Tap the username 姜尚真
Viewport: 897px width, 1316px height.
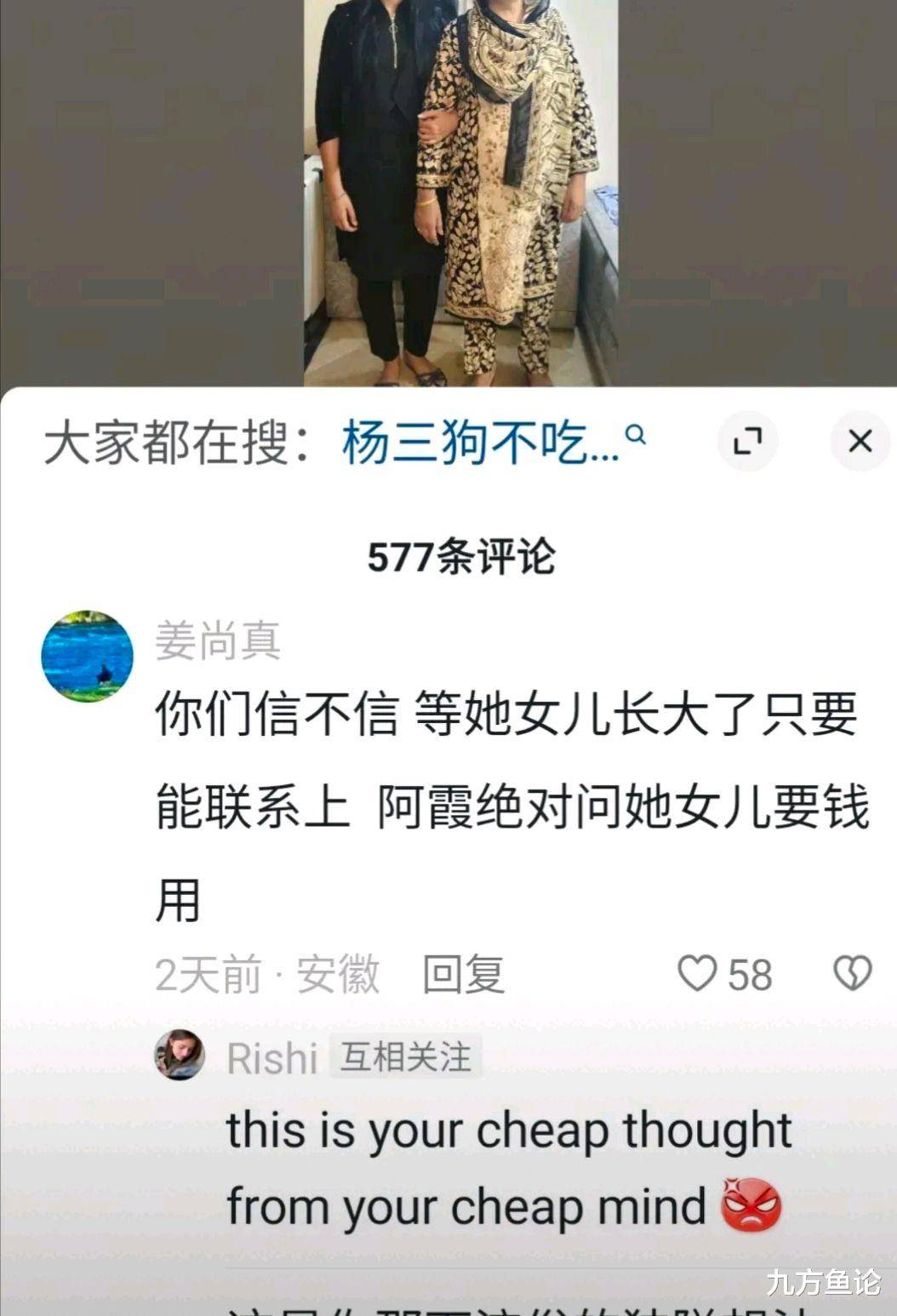click(x=218, y=641)
